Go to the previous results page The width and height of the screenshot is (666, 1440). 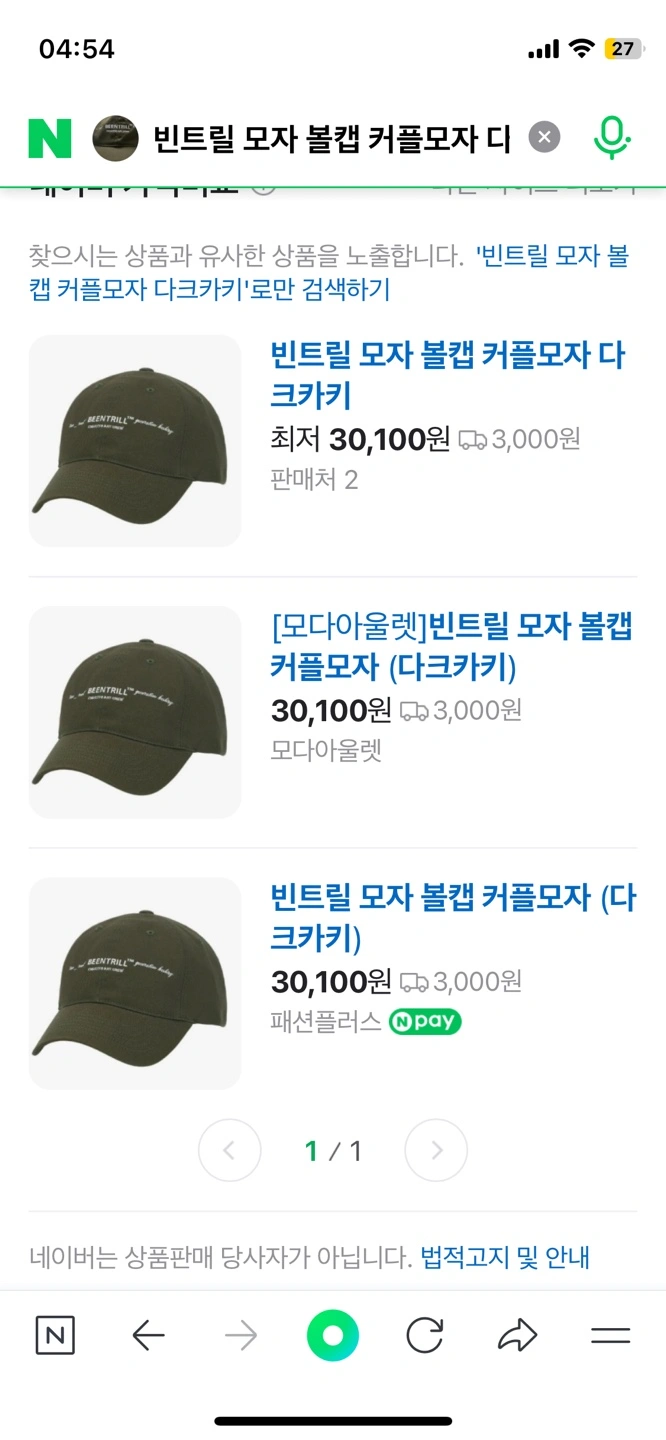229,1151
